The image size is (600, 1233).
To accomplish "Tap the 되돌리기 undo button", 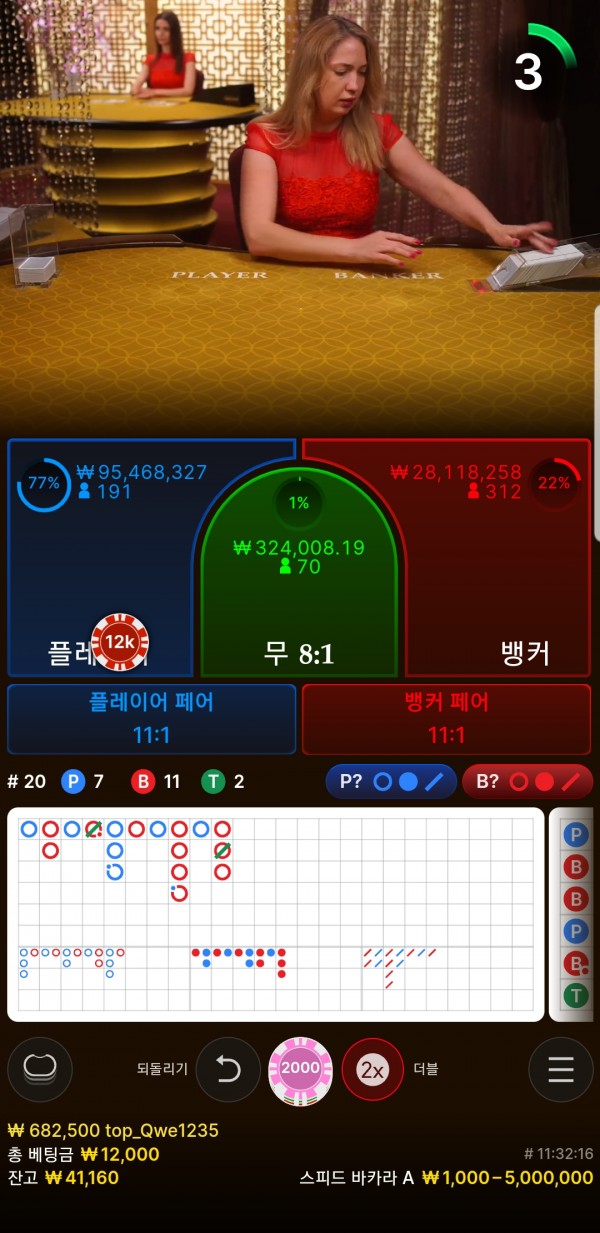I will coord(228,1069).
